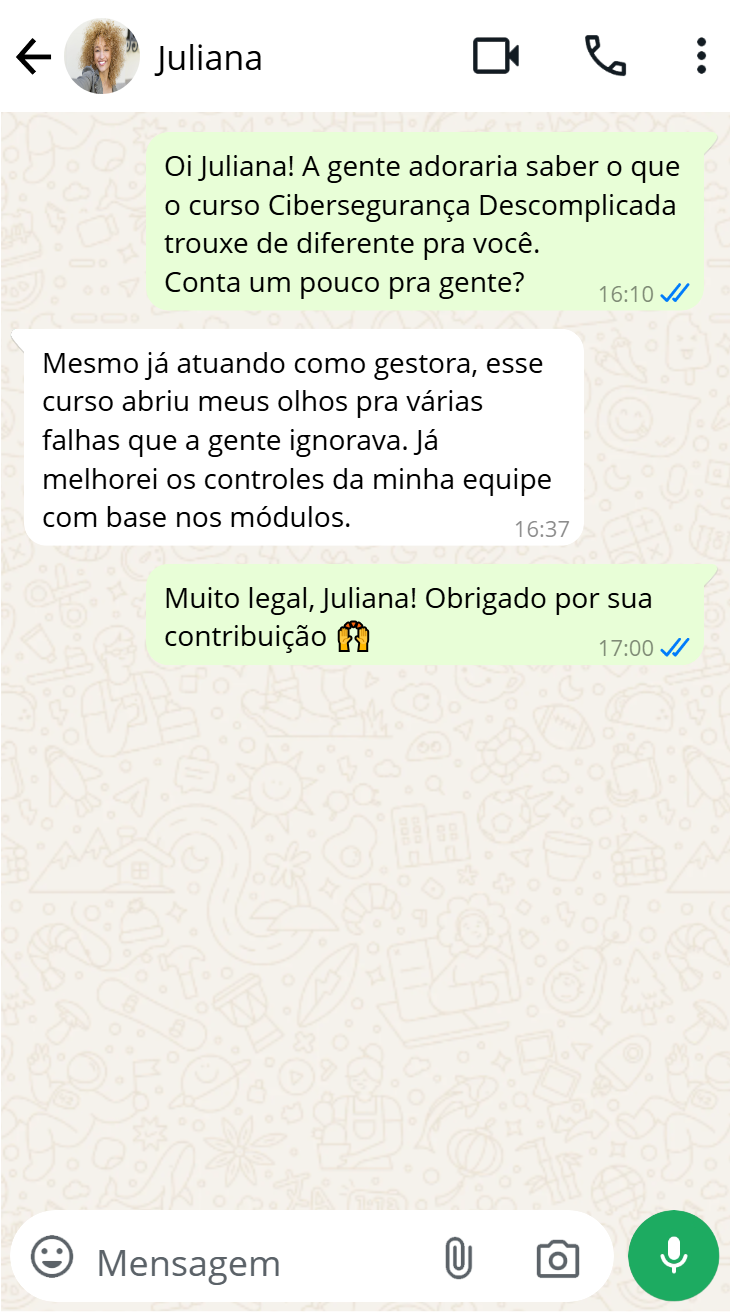Open Juliana's contact info from name
Screen dimensions: 730x1312
(x=209, y=58)
